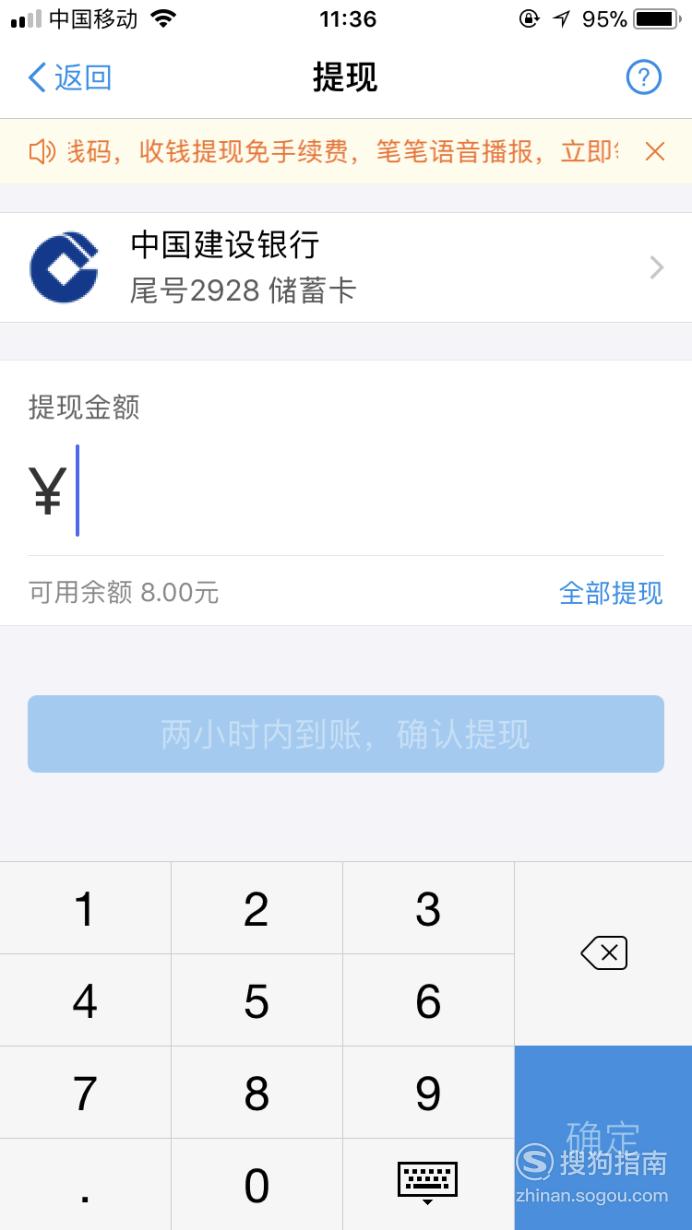Go back using the 返回 button
Screen dimensions: 692x1230
pyautogui.click(x=69, y=77)
